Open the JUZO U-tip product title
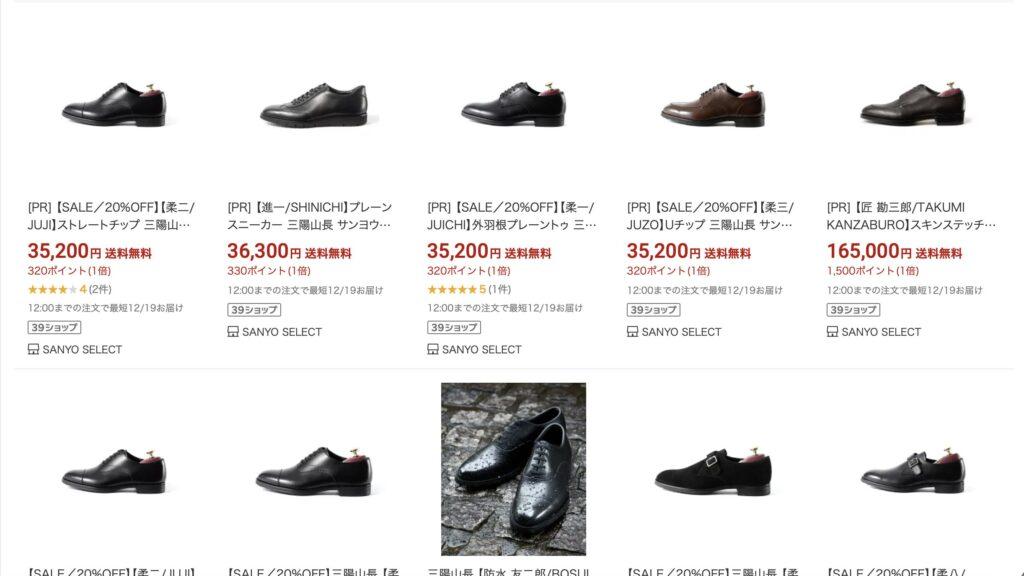Screen dimensions: 1024x576 point(710,216)
